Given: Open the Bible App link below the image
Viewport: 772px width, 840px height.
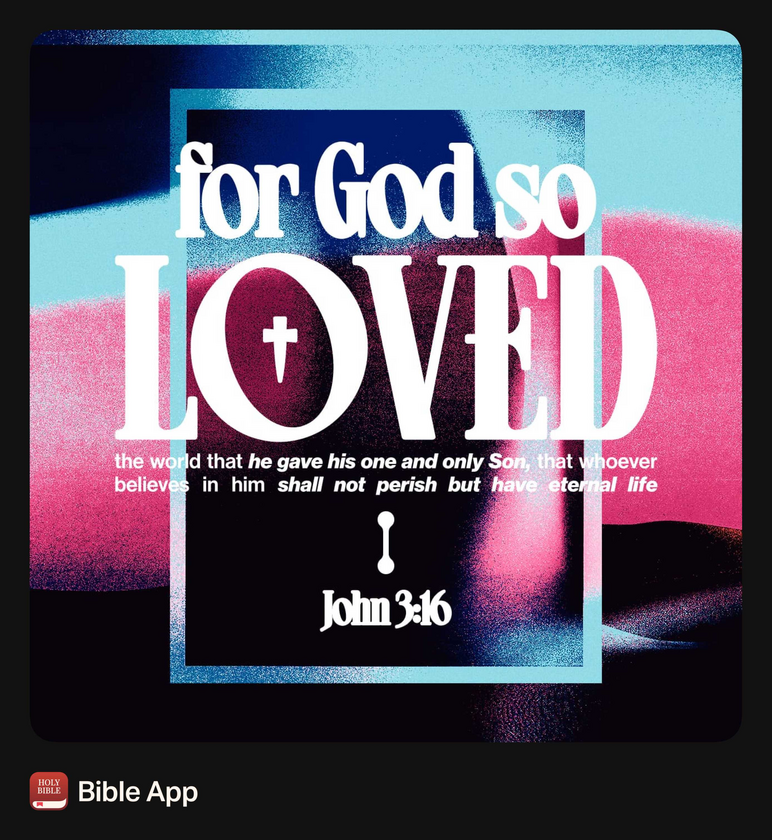Looking at the screenshot, I should coord(137,793).
